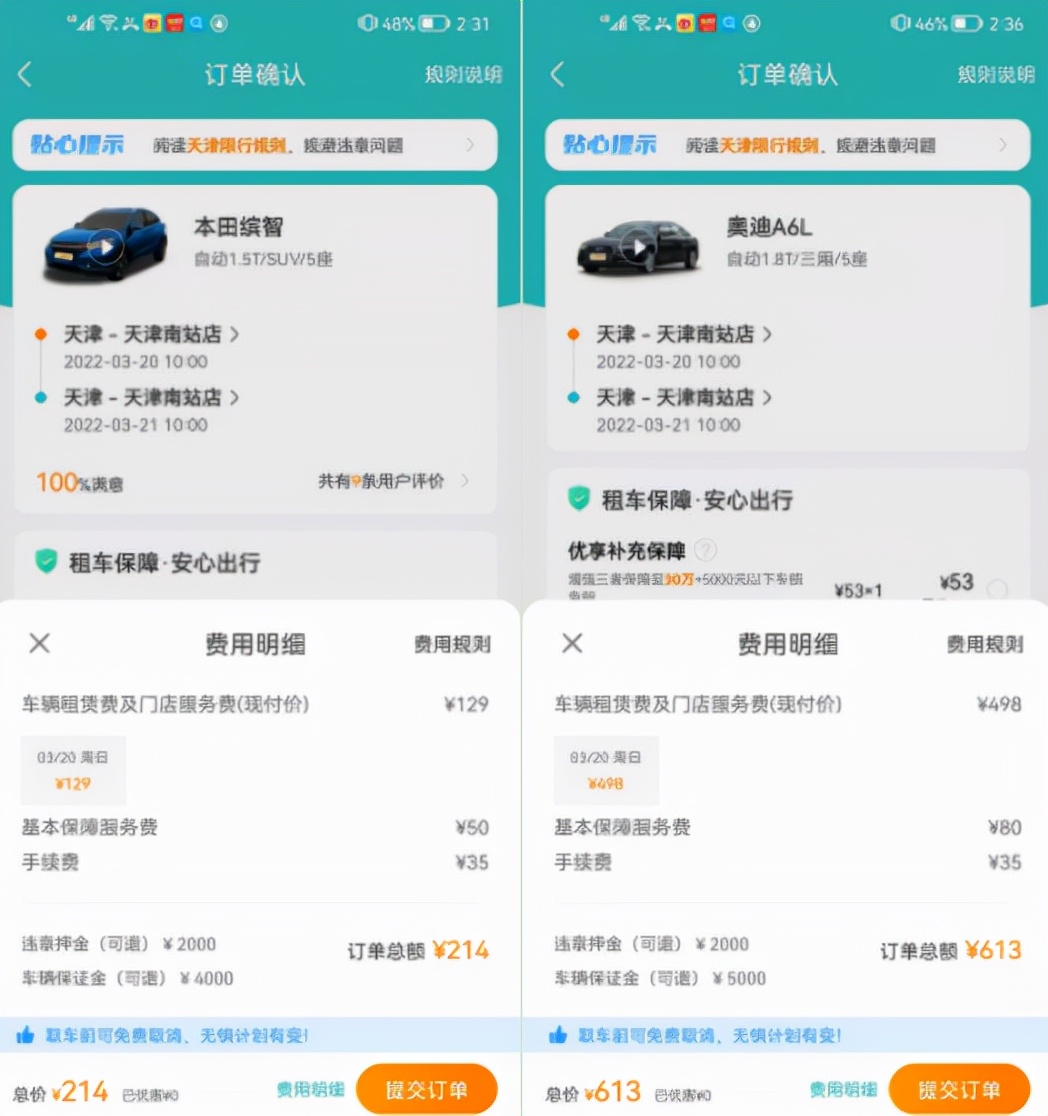Tap the back arrow on the left screen

pos(24,74)
